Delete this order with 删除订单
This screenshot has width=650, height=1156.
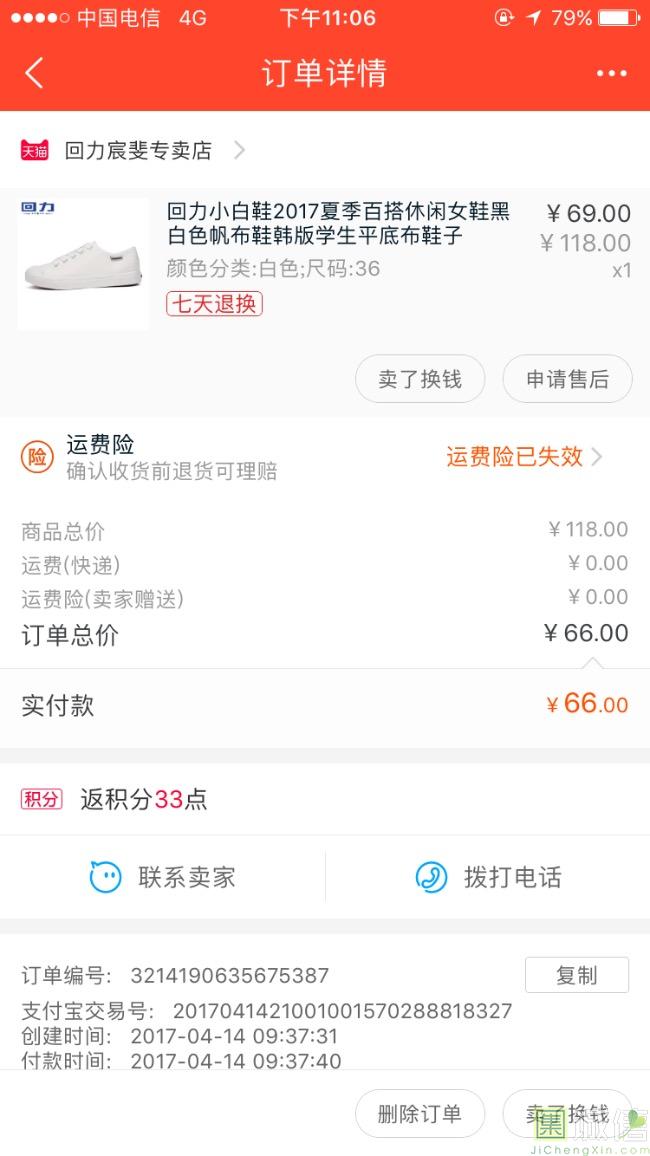420,1114
